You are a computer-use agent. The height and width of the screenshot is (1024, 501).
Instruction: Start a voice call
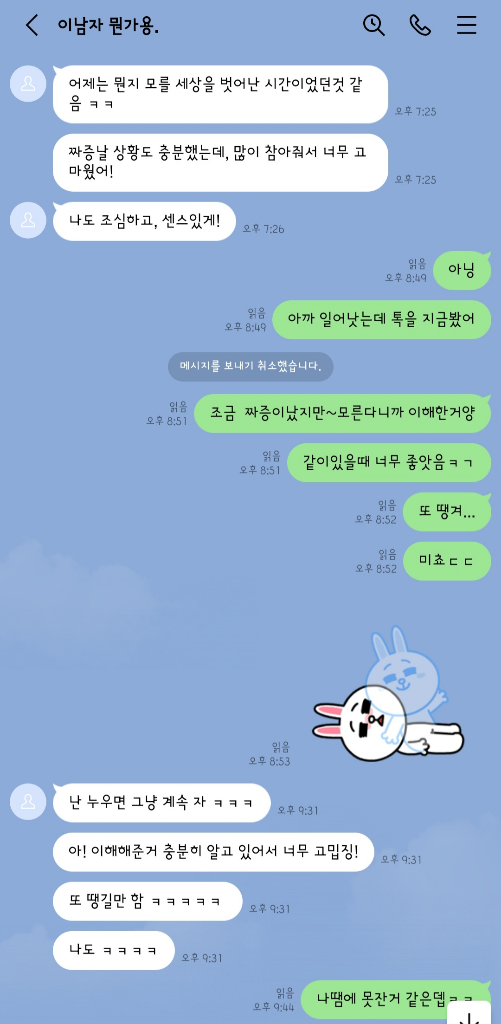(420, 25)
